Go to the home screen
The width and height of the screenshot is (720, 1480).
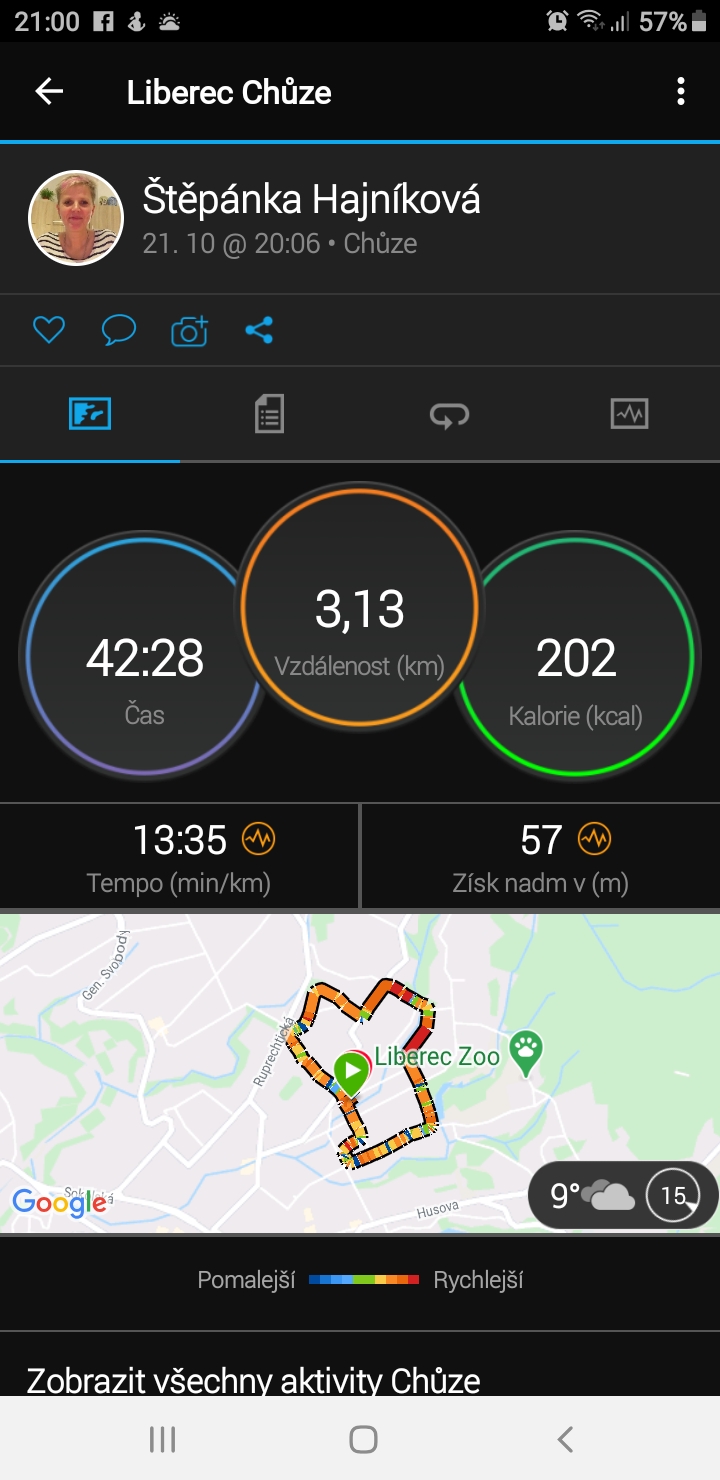363,1439
